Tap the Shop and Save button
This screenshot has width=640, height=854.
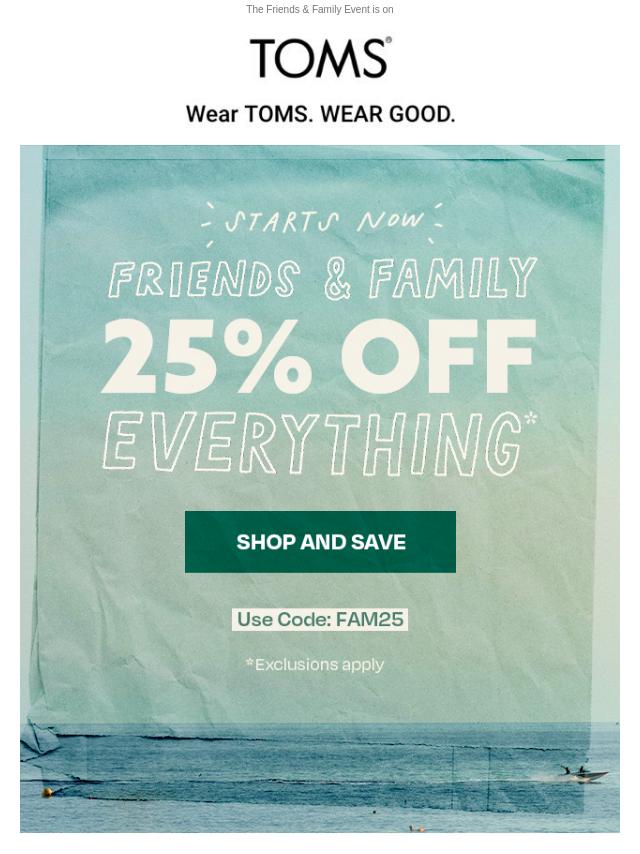[x=320, y=542]
